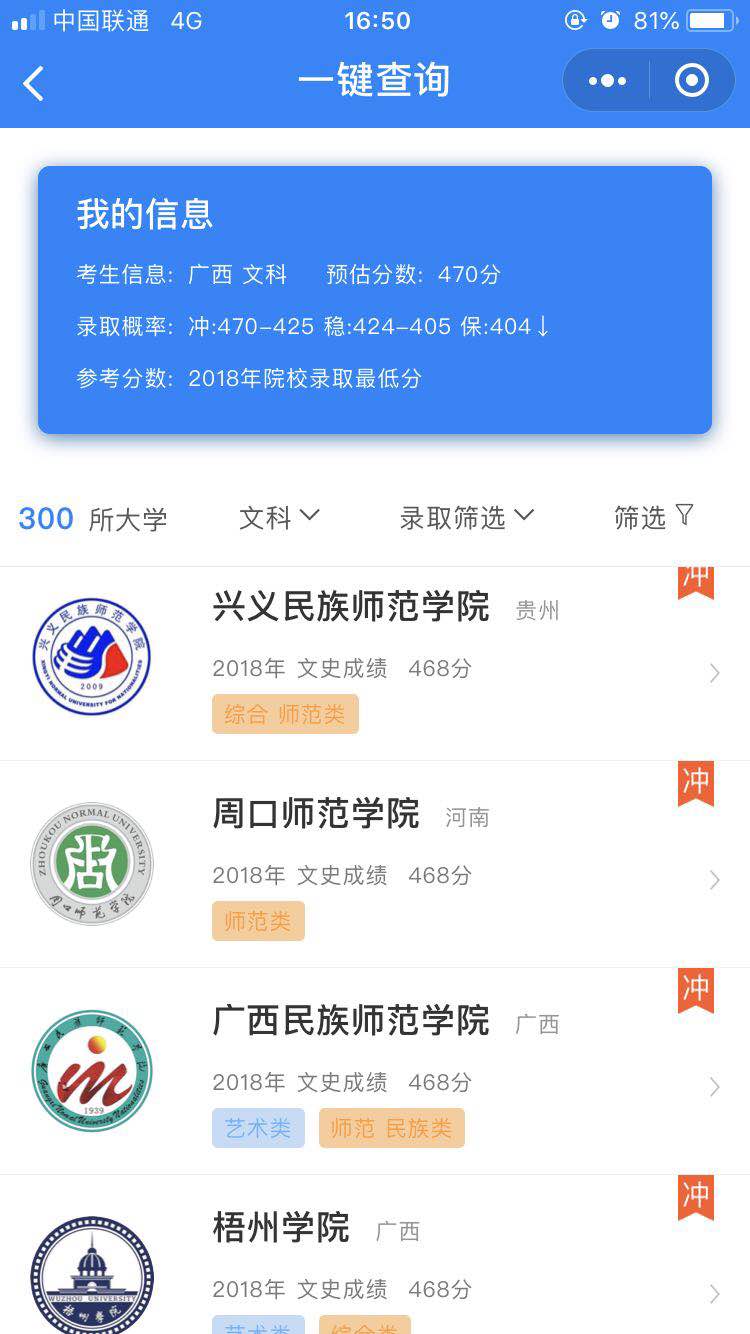Tap the 冲 ribbon on 兴义民族师范学院

tap(696, 580)
